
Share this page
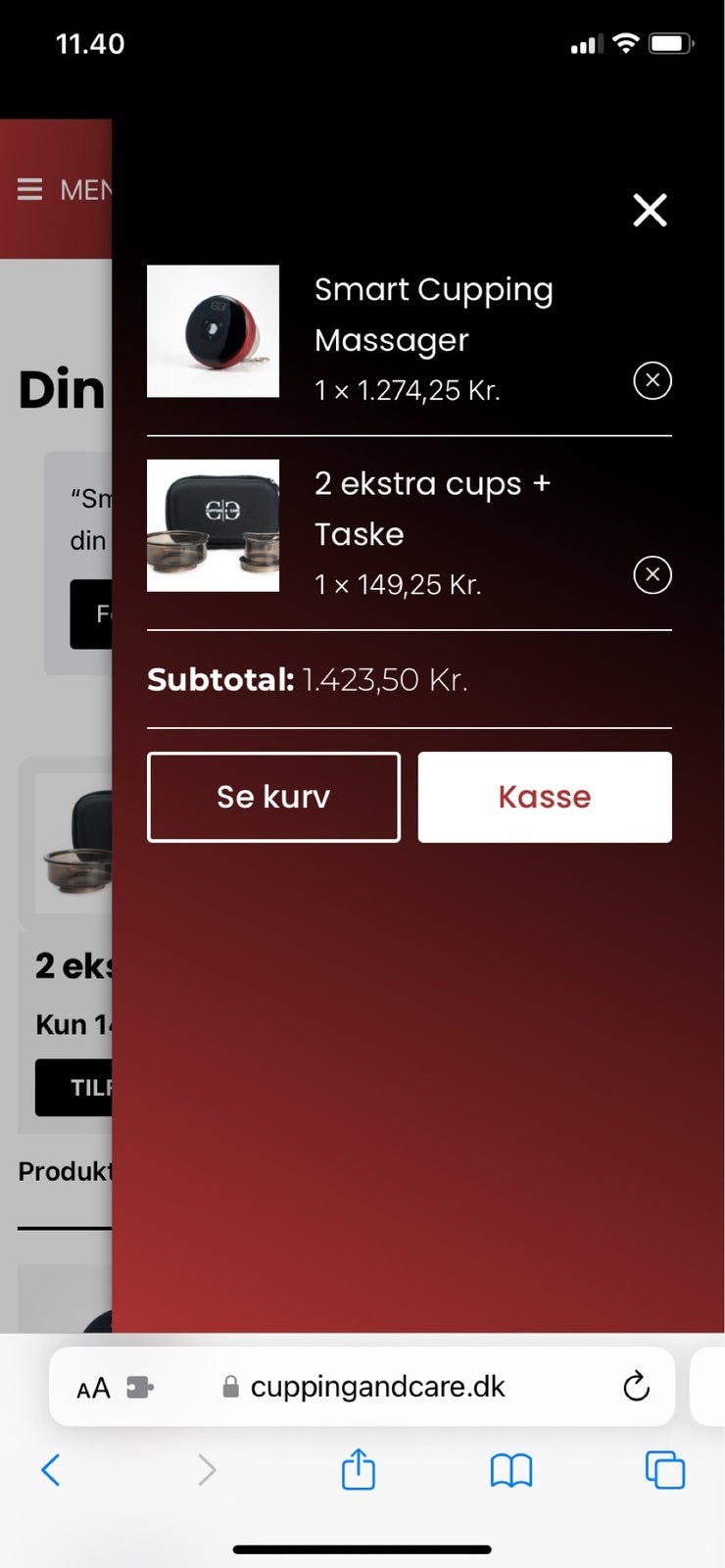358,1470
